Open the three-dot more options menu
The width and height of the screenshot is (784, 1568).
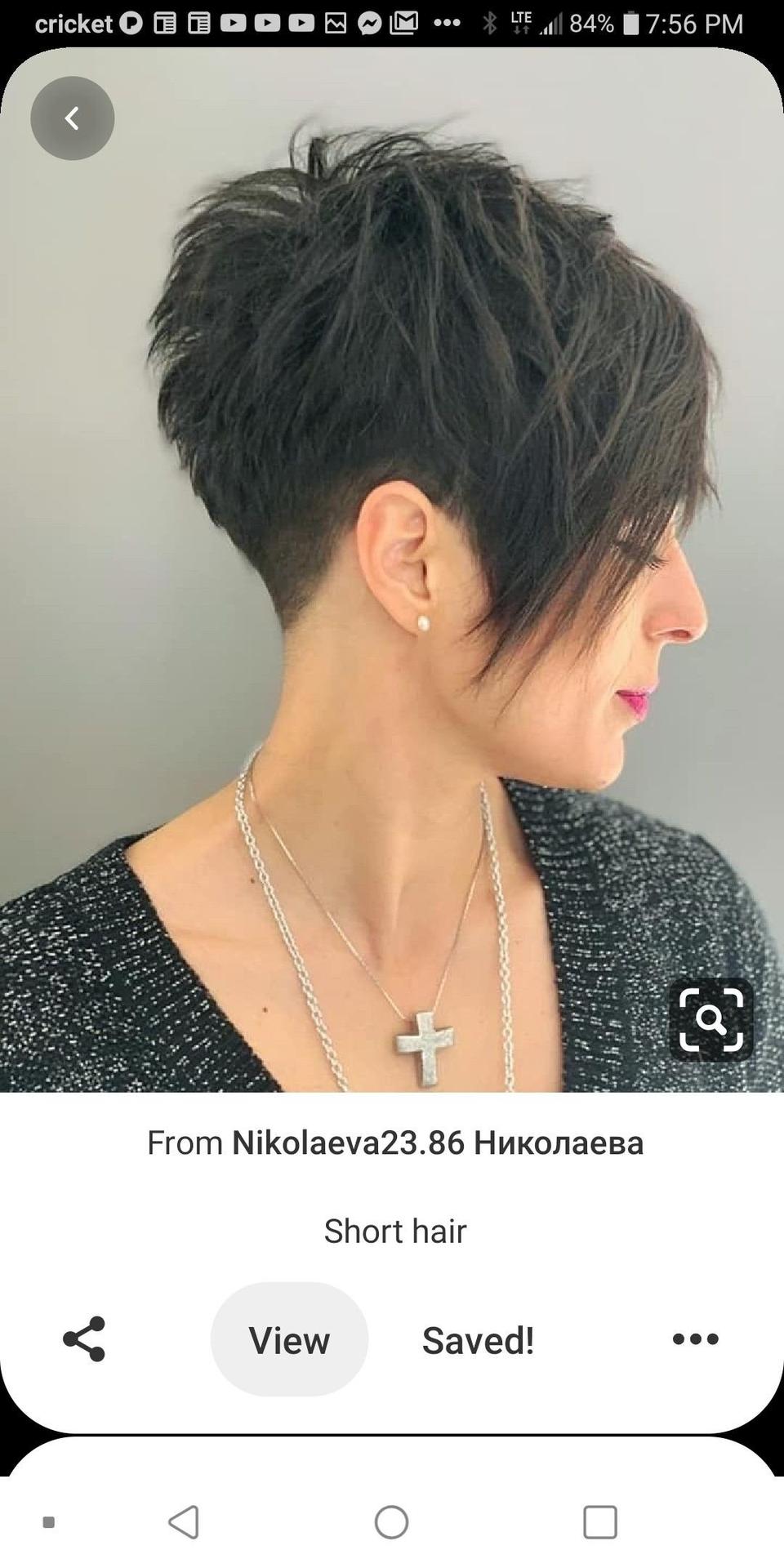[696, 1339]
